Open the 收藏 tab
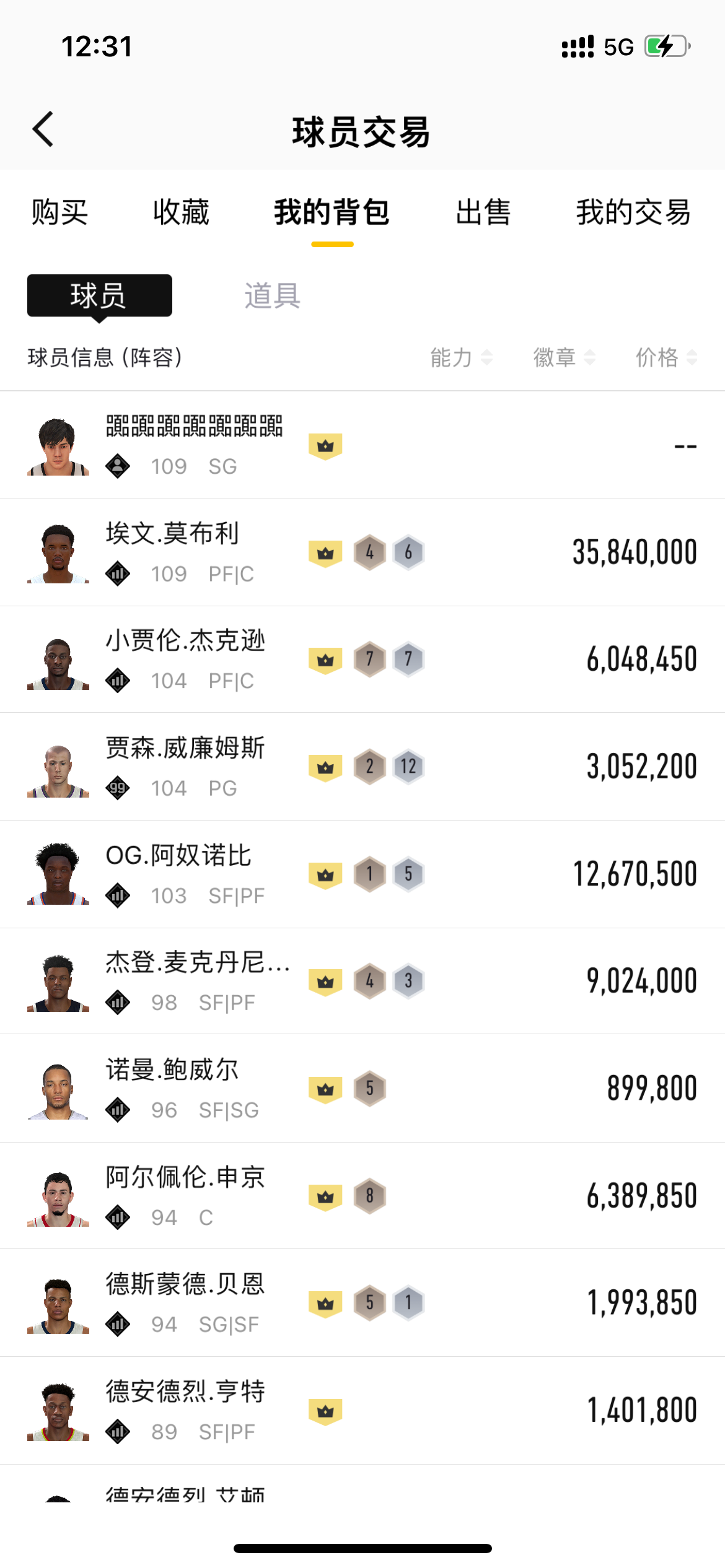725x1568 pixels. point(181,212)
